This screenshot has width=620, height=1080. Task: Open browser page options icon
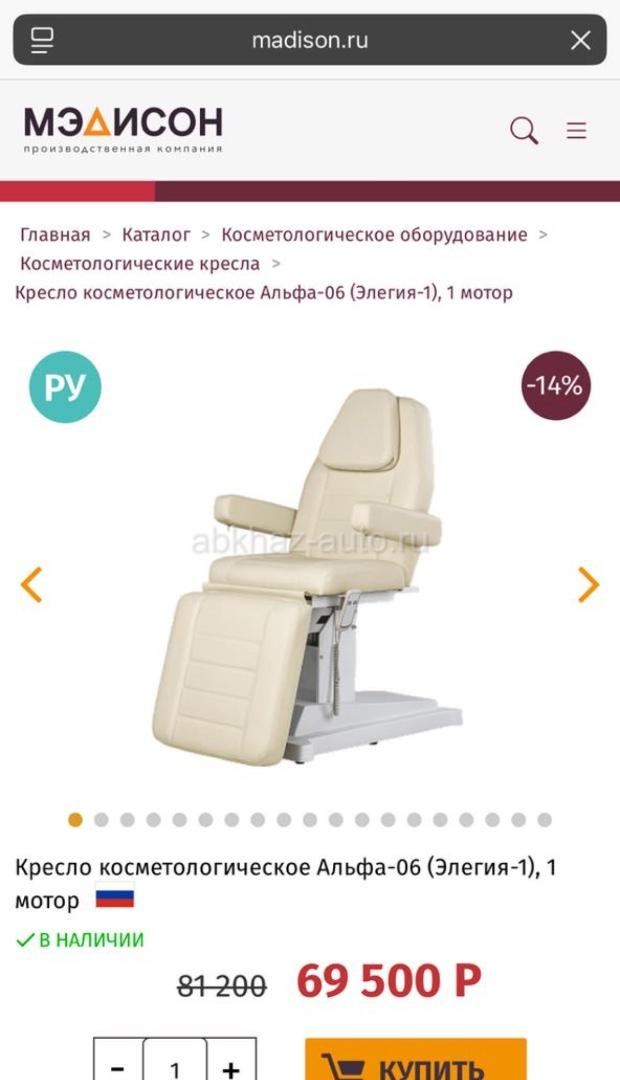tap(42, 40)
